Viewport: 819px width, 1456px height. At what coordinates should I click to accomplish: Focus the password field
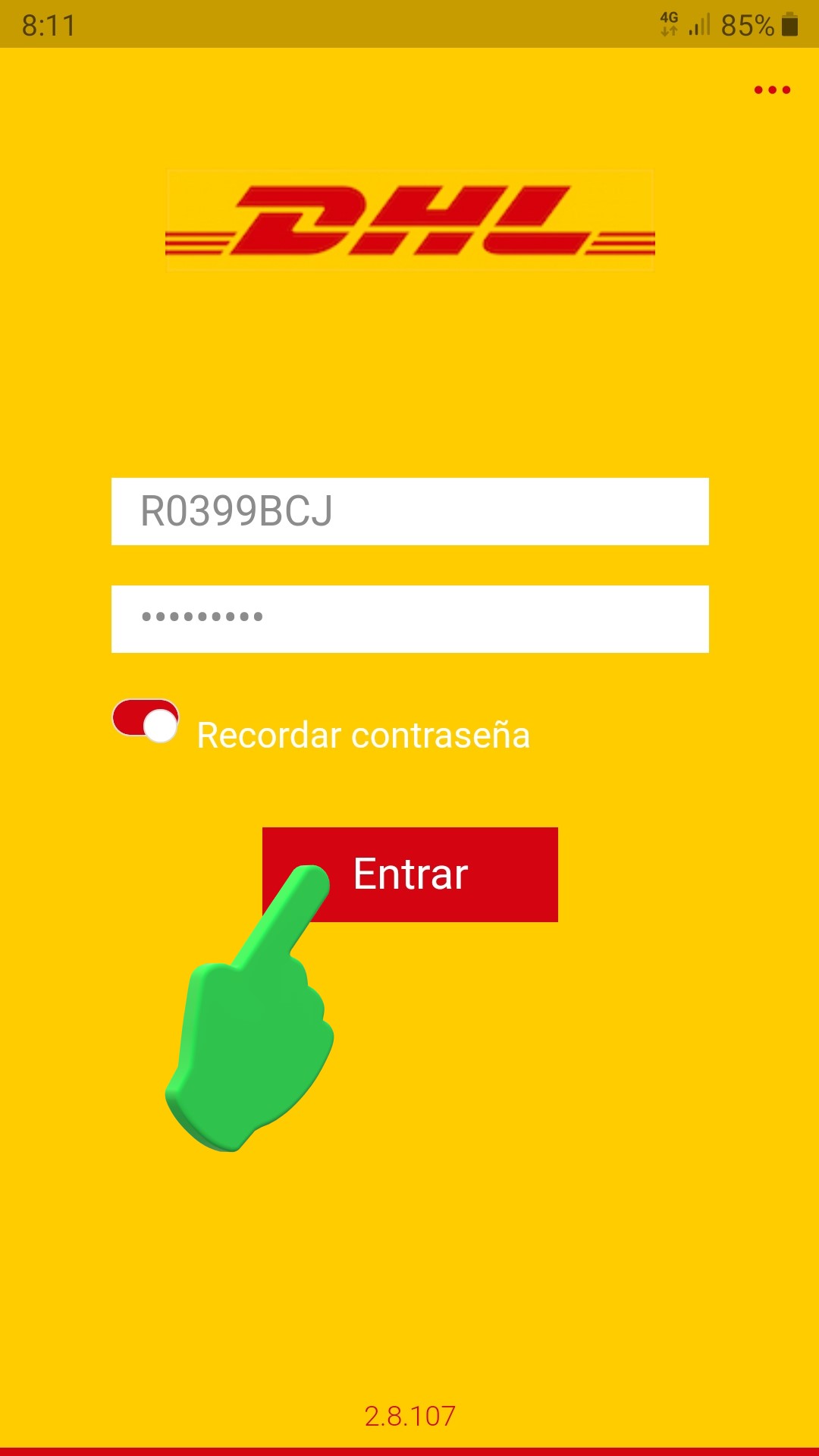[x=409, y=619]
